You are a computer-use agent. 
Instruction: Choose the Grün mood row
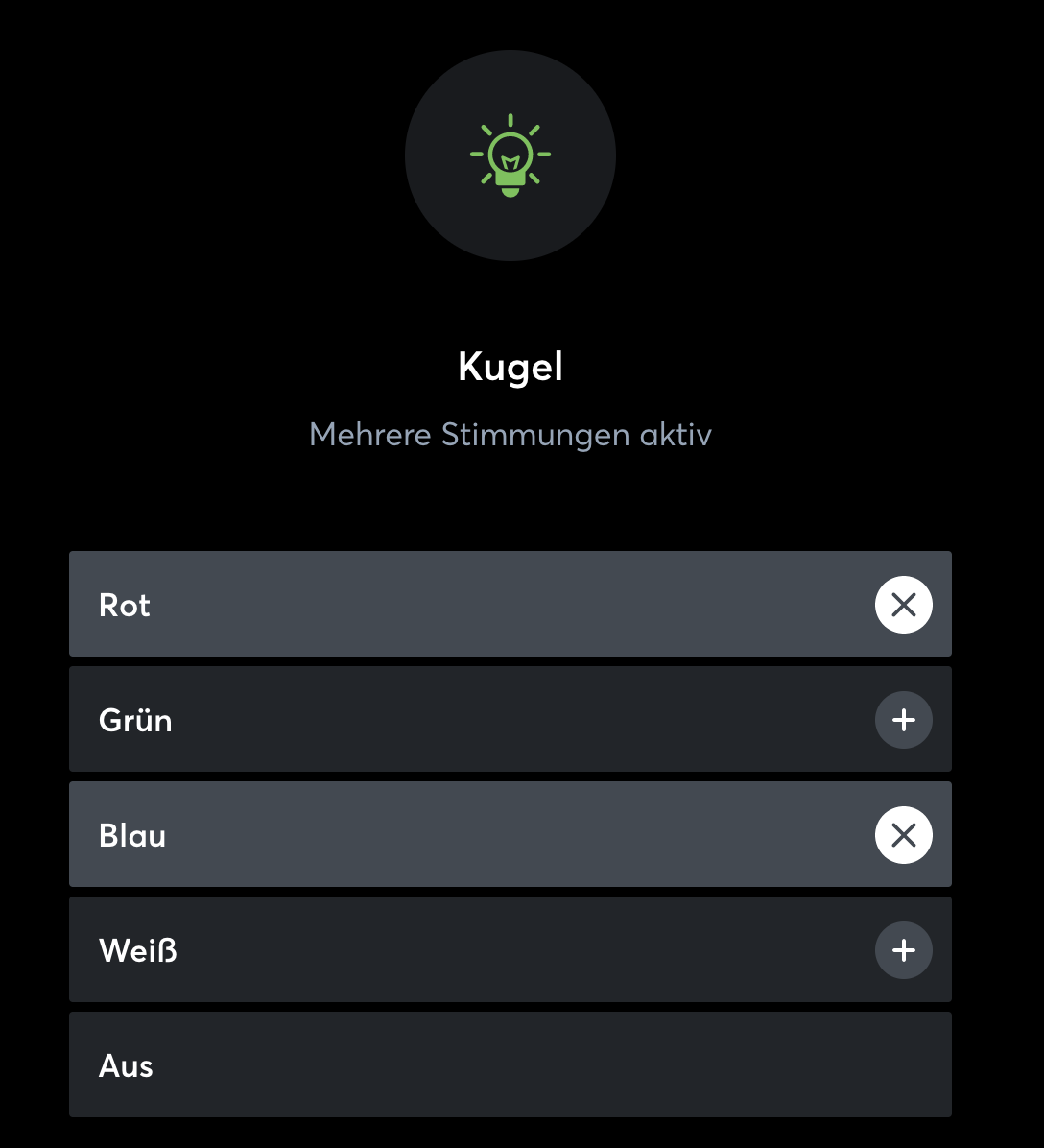click(x=461, y=720)
